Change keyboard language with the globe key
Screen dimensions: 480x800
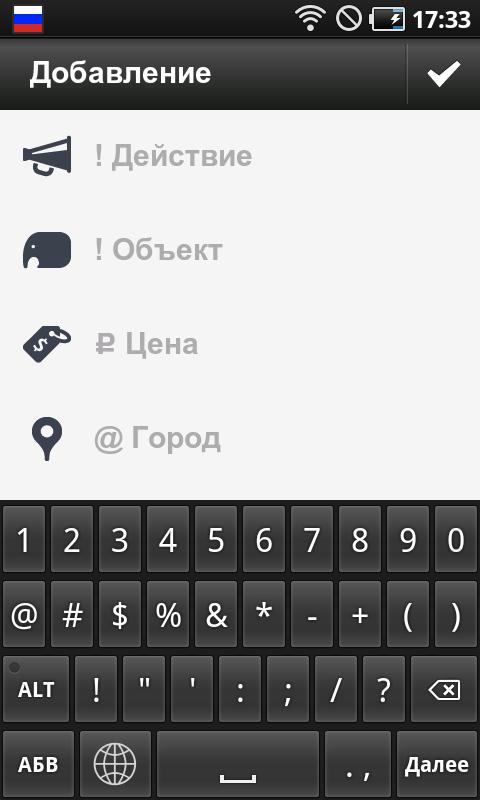(x=115, y=765)
